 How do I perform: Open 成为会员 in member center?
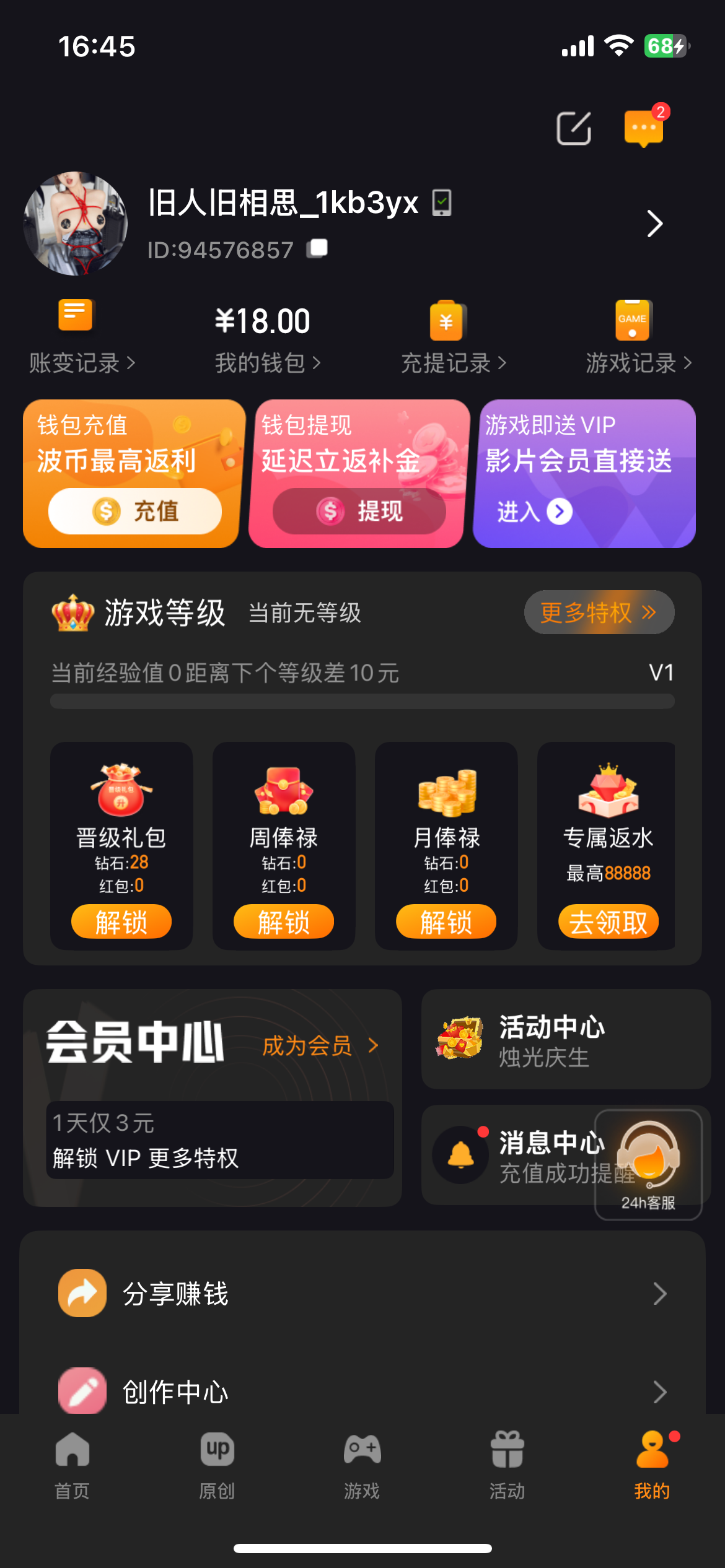(319, 1046)
